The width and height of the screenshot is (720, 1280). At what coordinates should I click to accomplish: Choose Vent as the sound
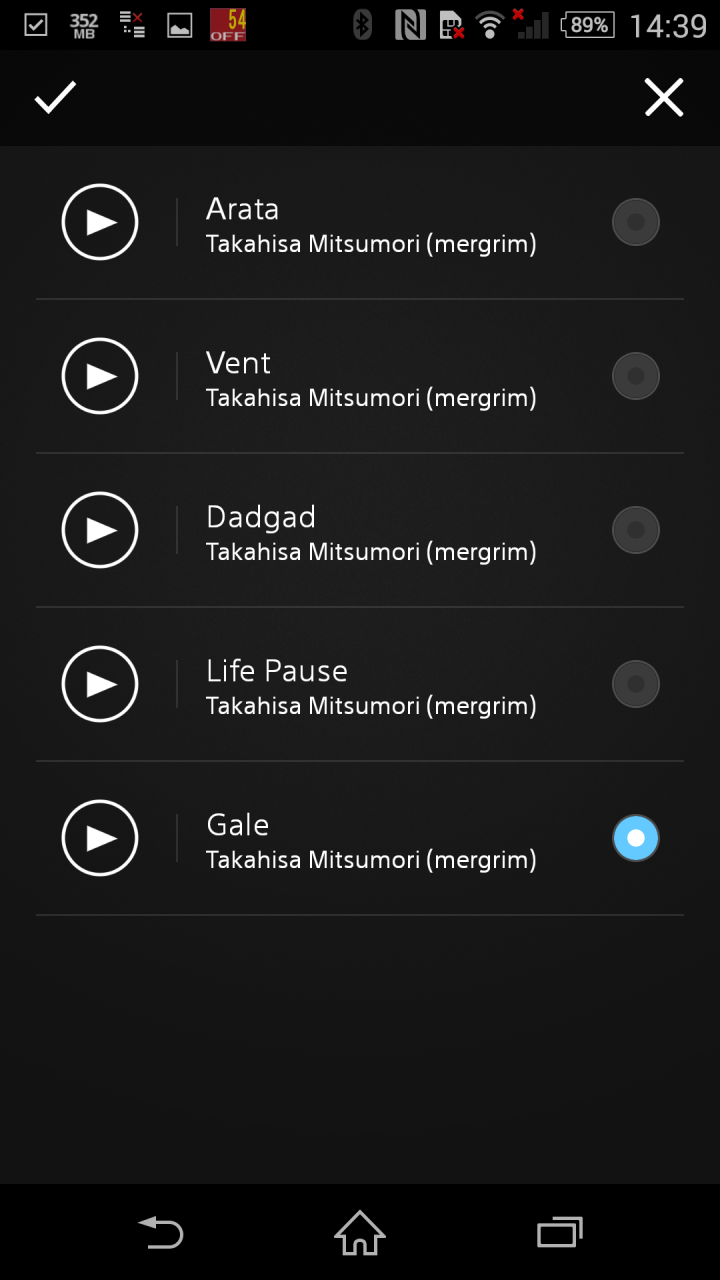(x=636, y=376)
